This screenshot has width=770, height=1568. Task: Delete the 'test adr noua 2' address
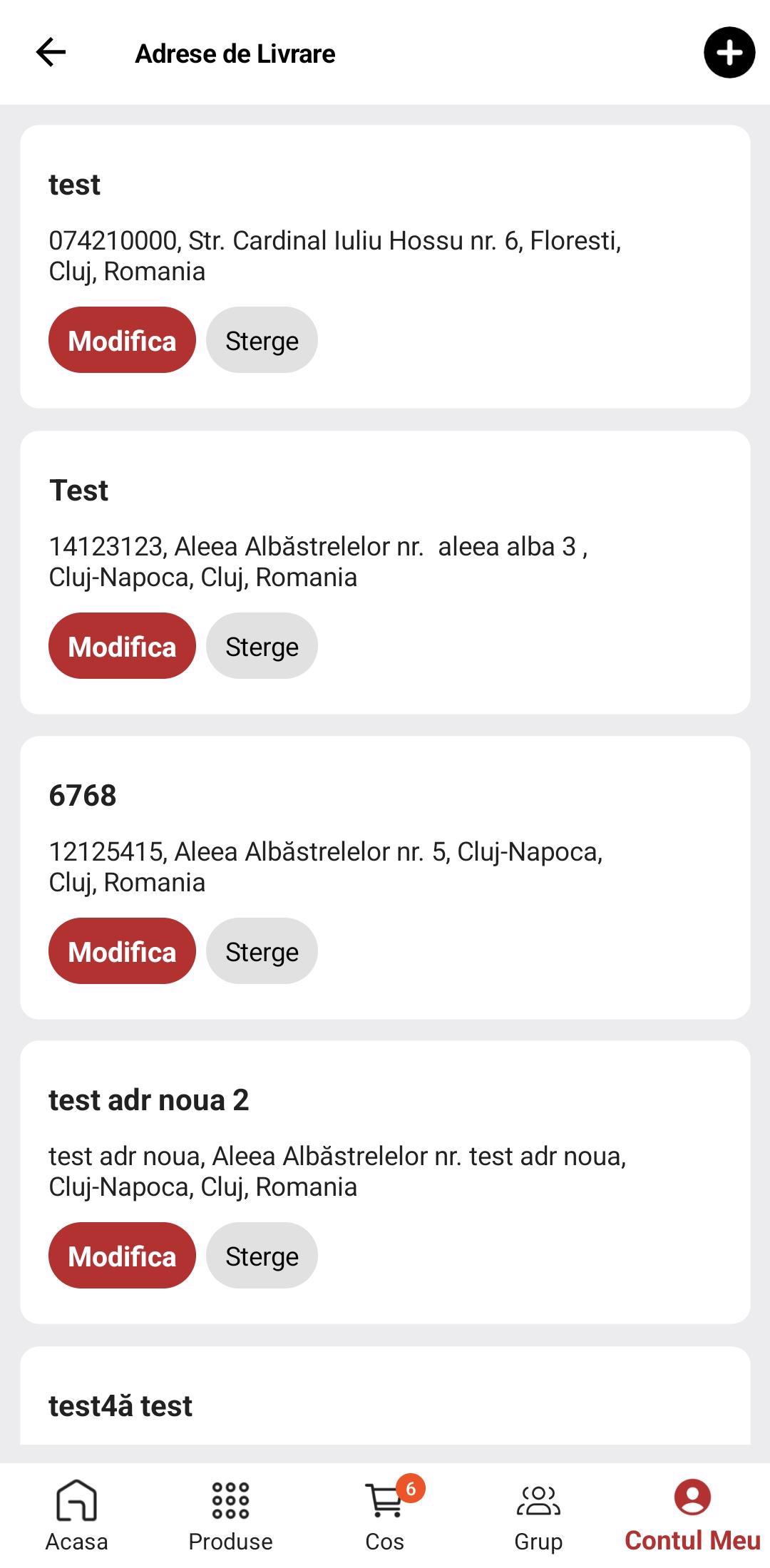[262, 1256]
